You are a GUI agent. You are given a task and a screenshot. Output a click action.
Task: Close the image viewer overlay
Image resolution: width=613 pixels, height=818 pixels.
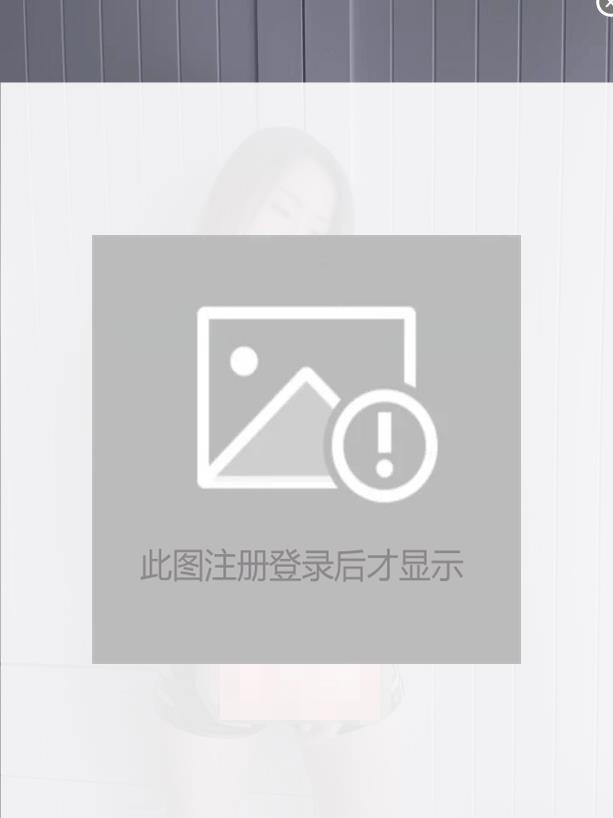point(607,5)
